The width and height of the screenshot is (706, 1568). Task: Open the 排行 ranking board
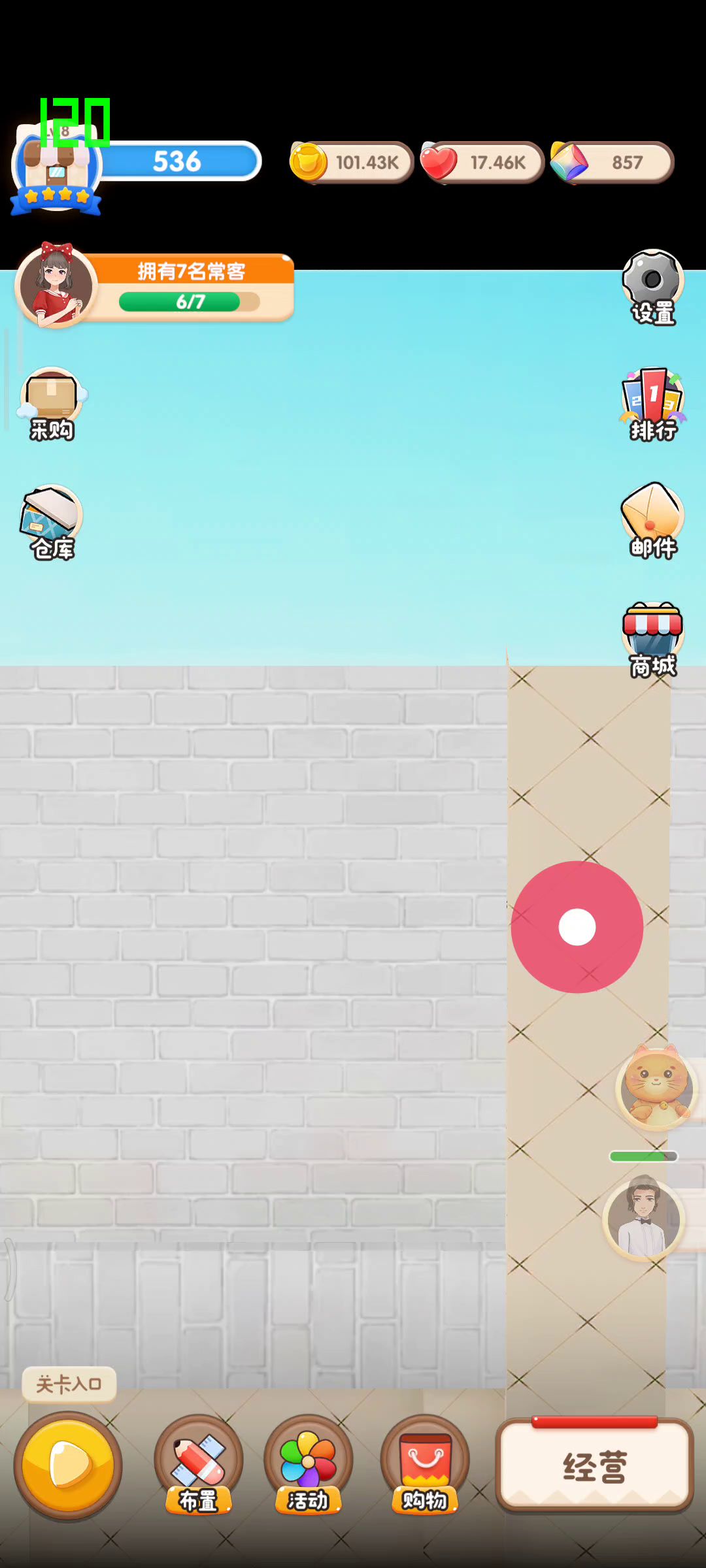(x=652, y=403)
